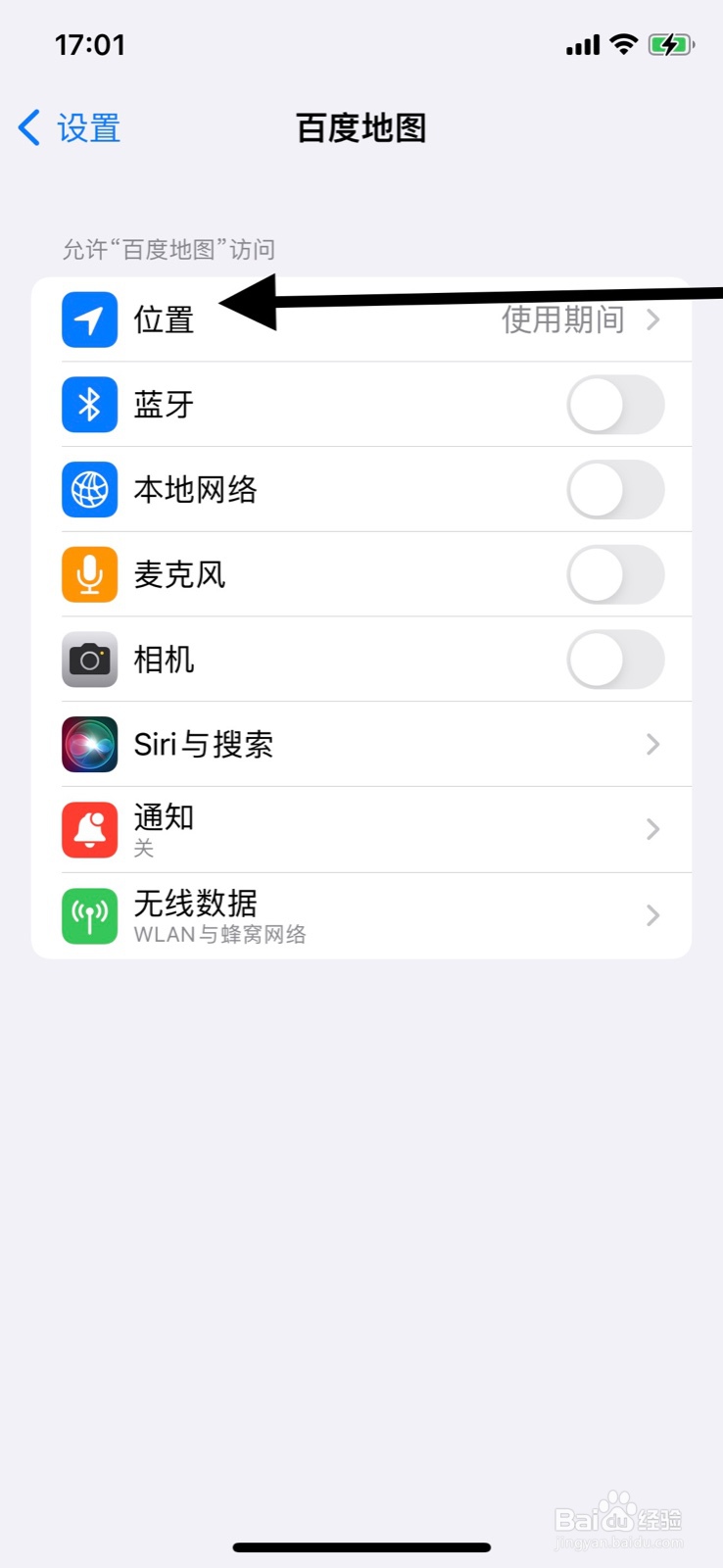Open notification (通知) settings
The height and width of the screenshot is (1568, 723).
pyautogui.click(x=651, y=829)
